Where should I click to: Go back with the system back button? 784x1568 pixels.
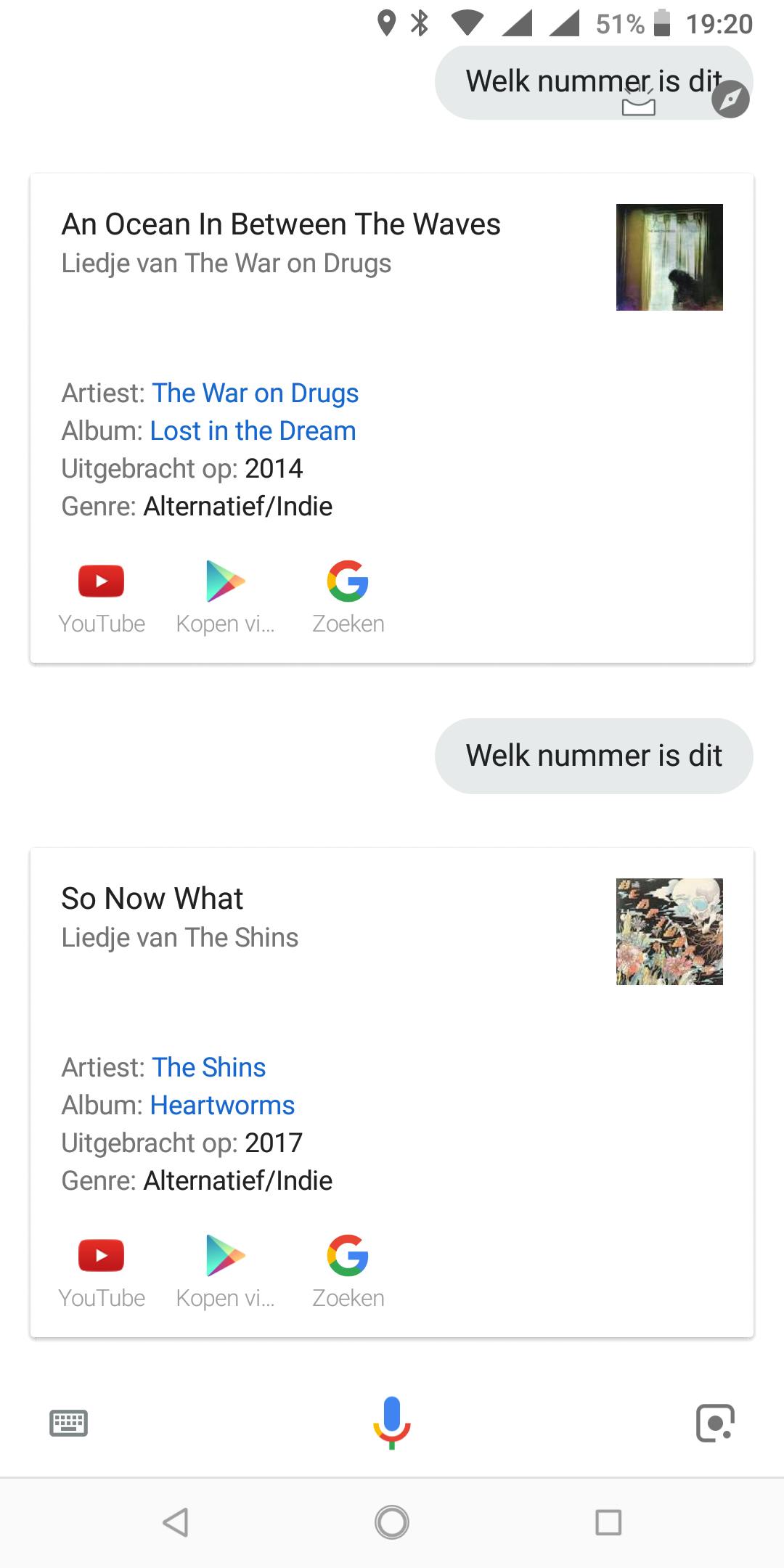tap(176, 1522)
